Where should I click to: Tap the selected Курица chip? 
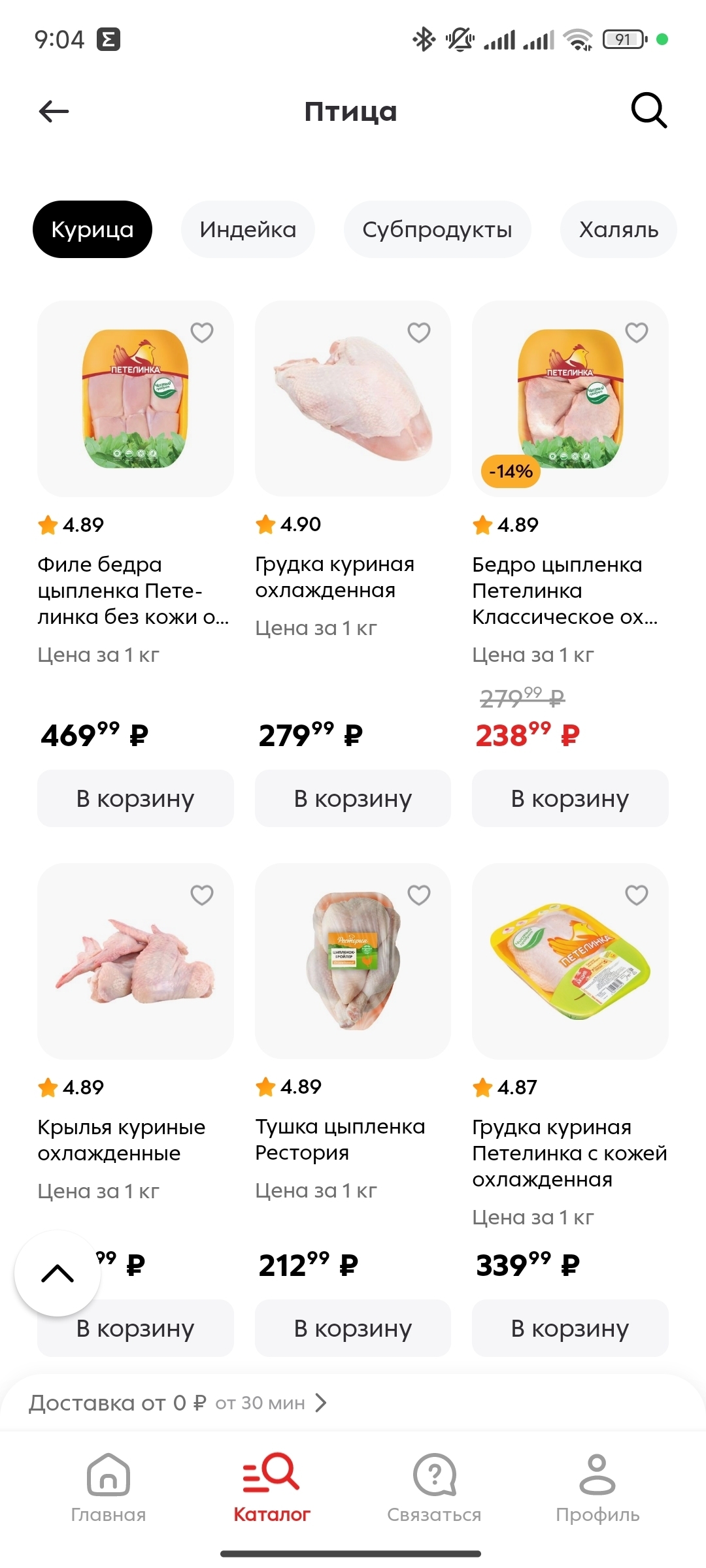pos(92,229)
